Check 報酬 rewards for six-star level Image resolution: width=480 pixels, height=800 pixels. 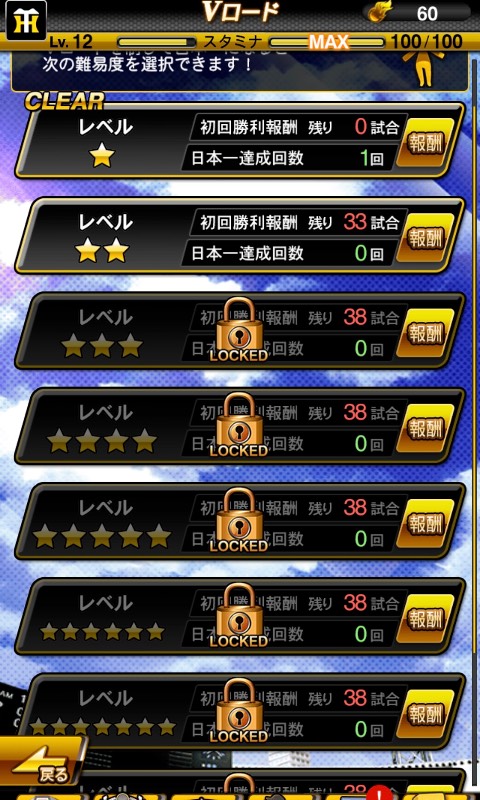click(x=425, y=619)
